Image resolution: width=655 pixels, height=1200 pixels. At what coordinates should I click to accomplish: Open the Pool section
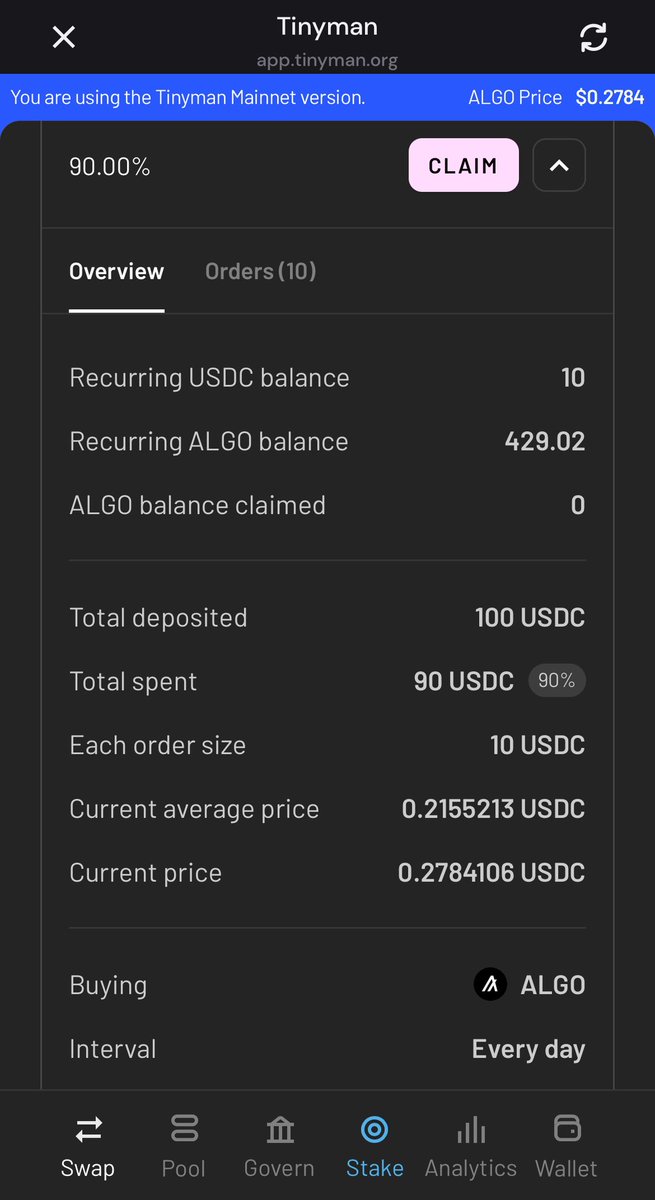[x=184, y=1146]
